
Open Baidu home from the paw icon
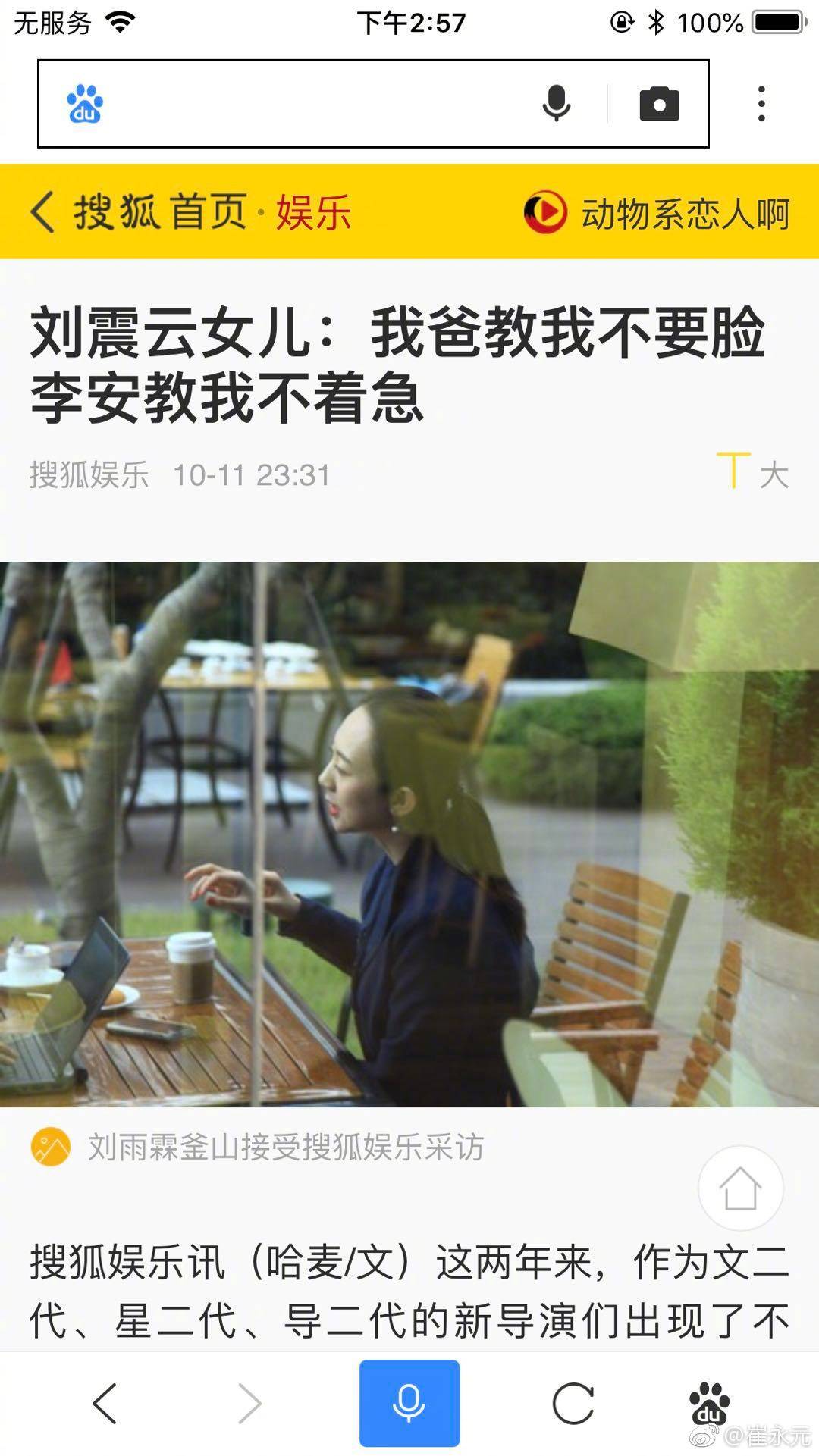point(708,1403)
